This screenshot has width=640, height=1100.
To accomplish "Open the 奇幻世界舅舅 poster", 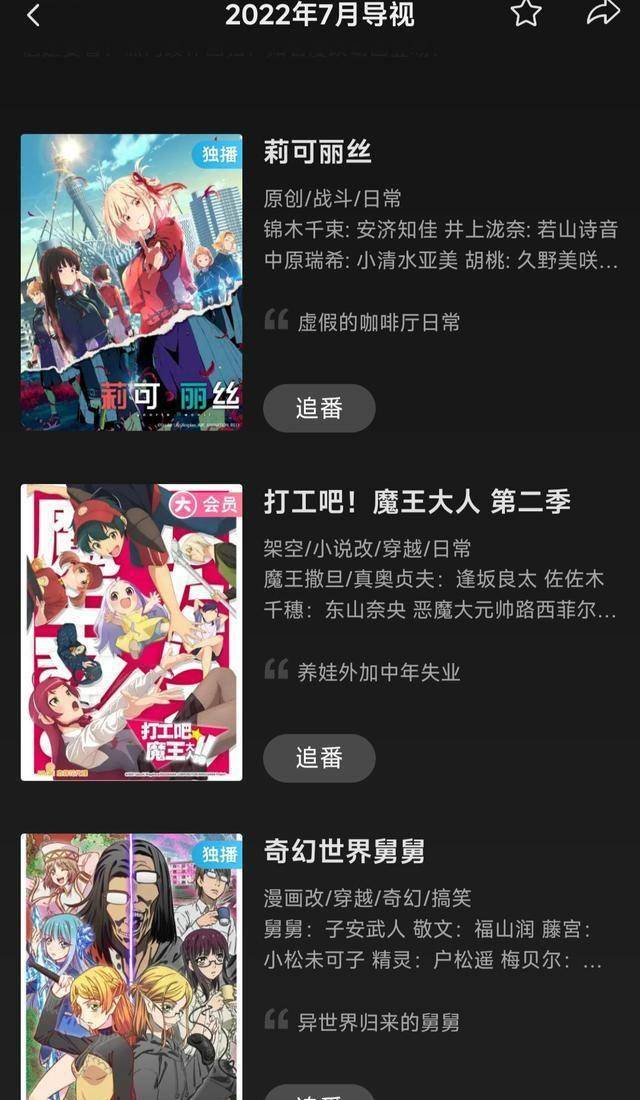I will pyautogui.click(x=131, y=965).
